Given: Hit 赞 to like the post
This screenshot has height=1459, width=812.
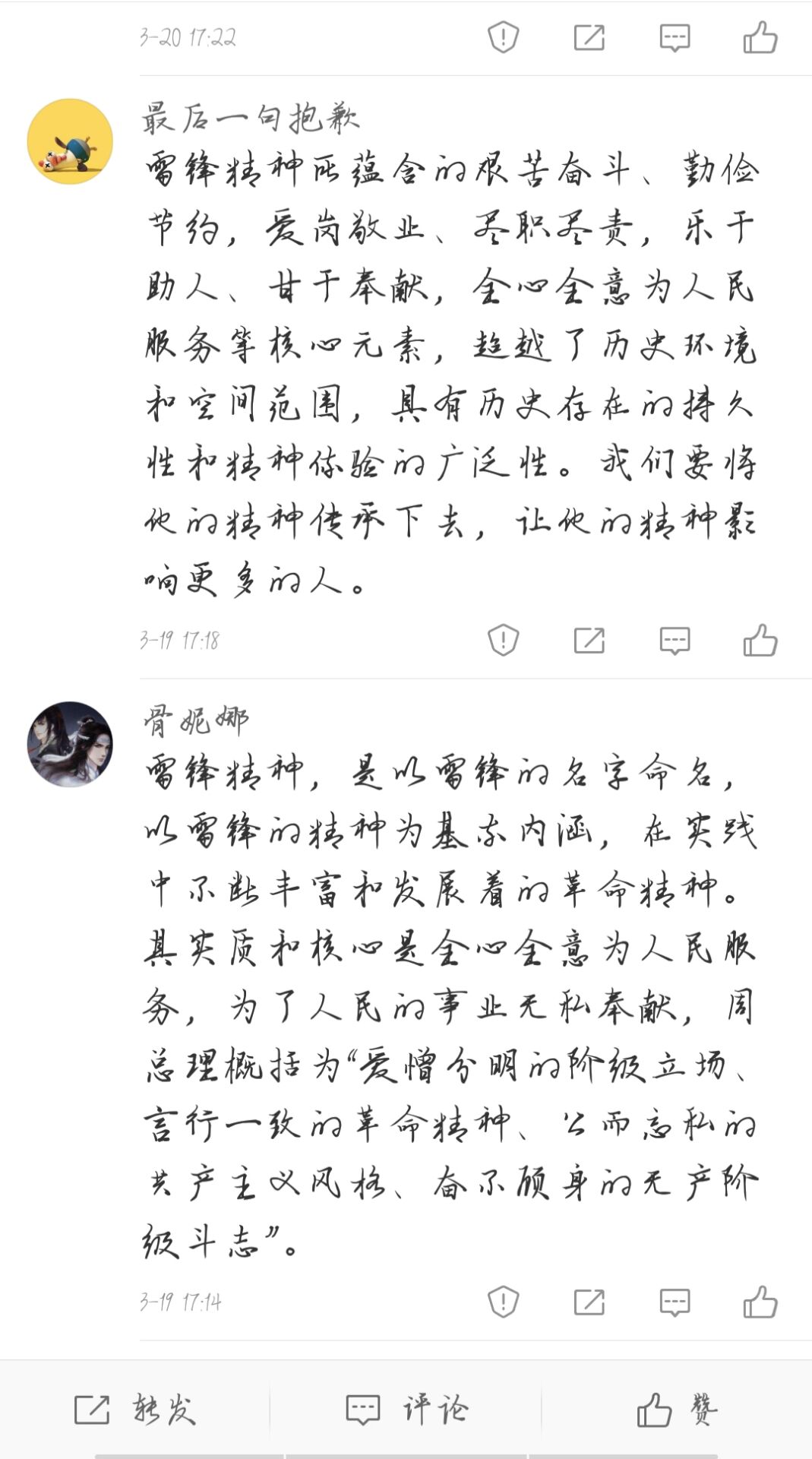Looking at the screenshot, I should point(677,1410).
